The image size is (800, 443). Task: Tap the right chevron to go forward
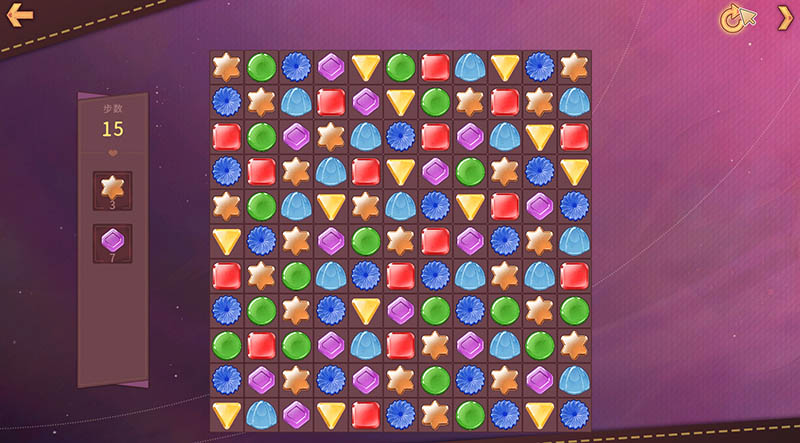(785, 17)
